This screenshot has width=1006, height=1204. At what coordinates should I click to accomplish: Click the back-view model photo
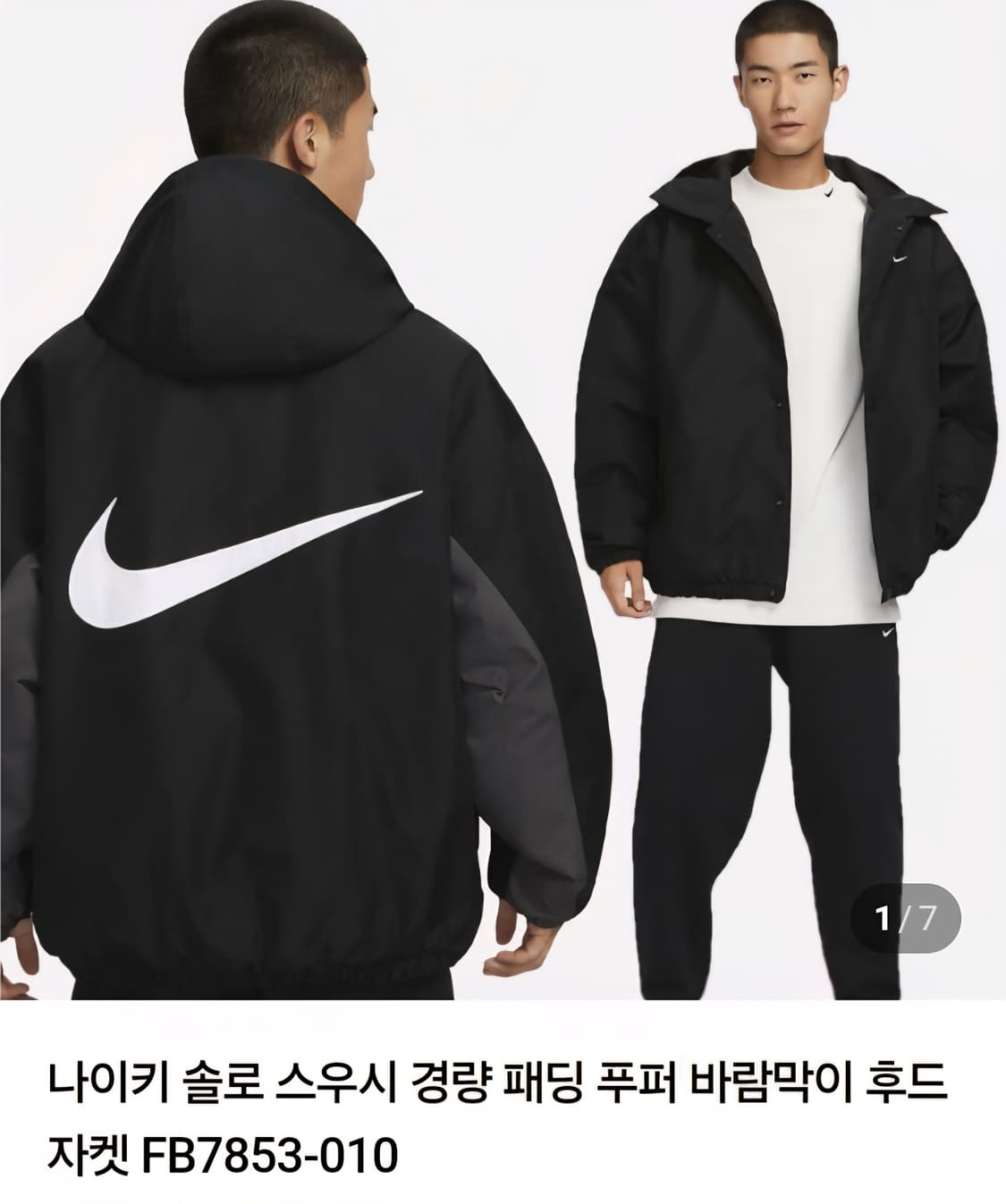pos(268,536)
